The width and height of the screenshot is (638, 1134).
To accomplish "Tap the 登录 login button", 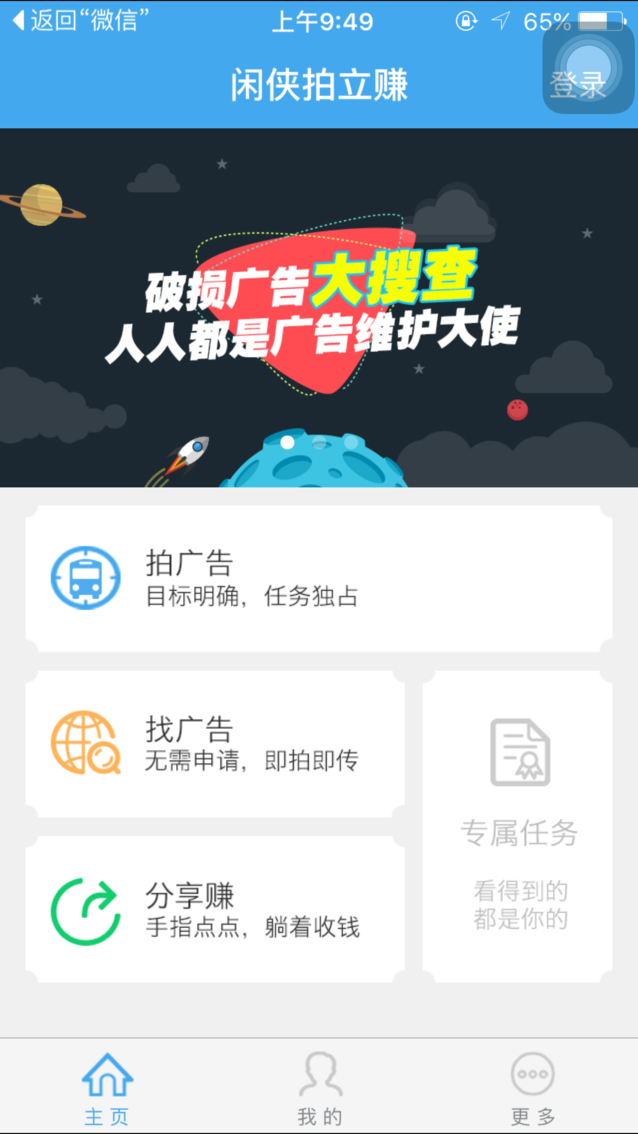I will pos(577,85).
